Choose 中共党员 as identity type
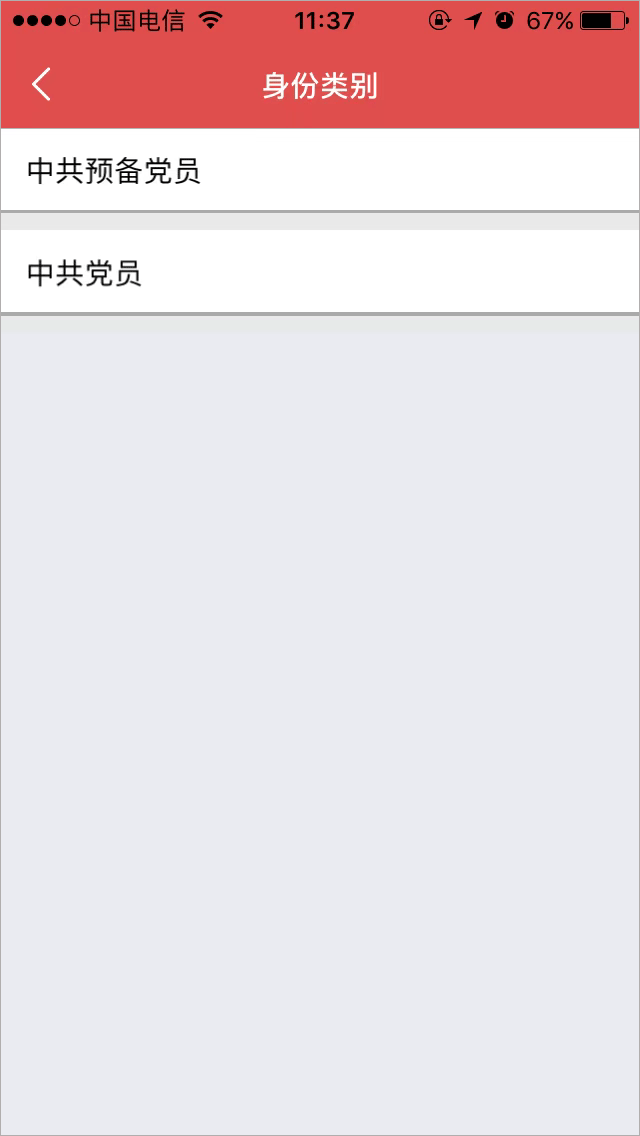640x1136 pixels. (x=85, y=273)
